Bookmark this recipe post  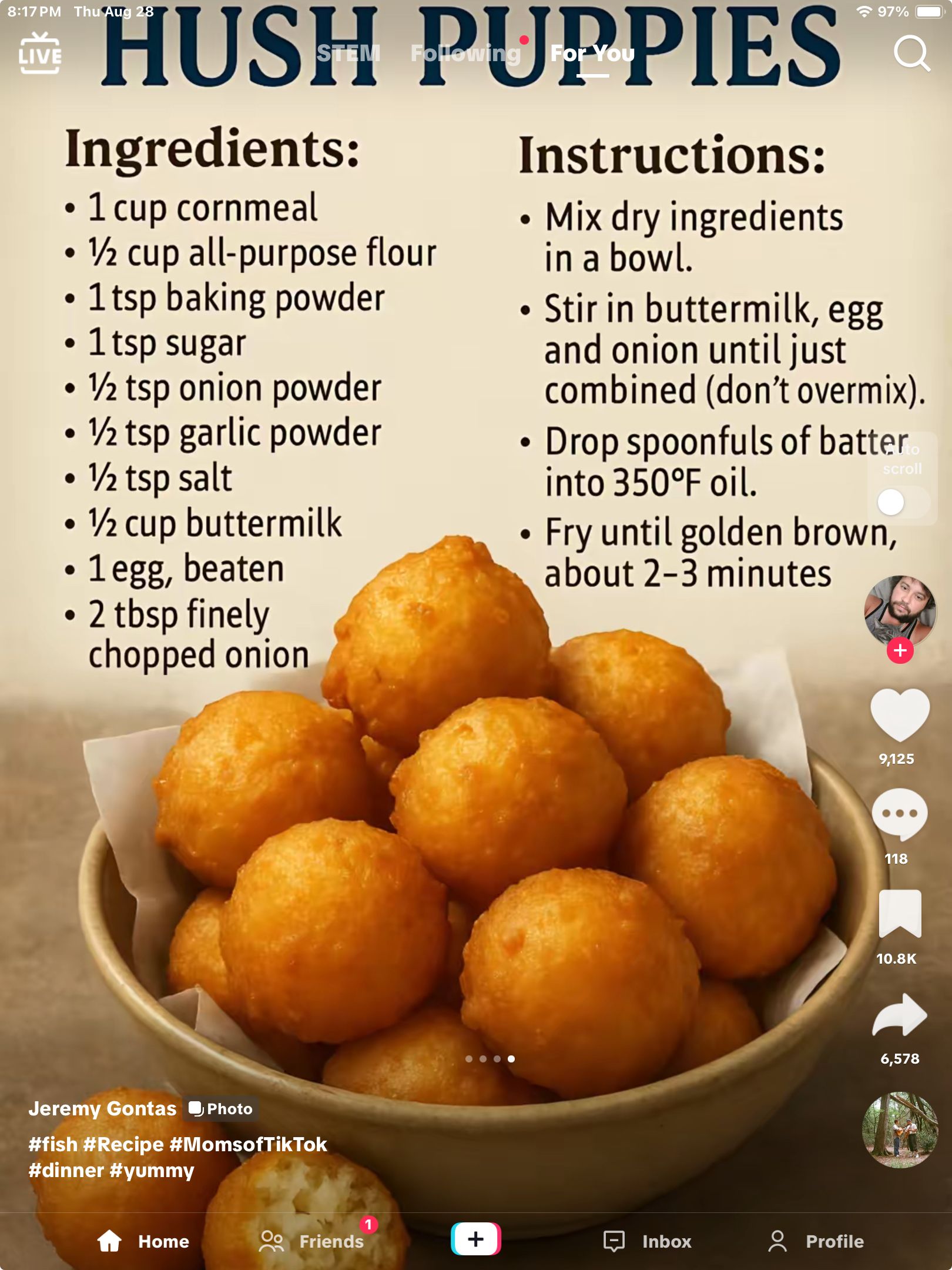[899, 913]
